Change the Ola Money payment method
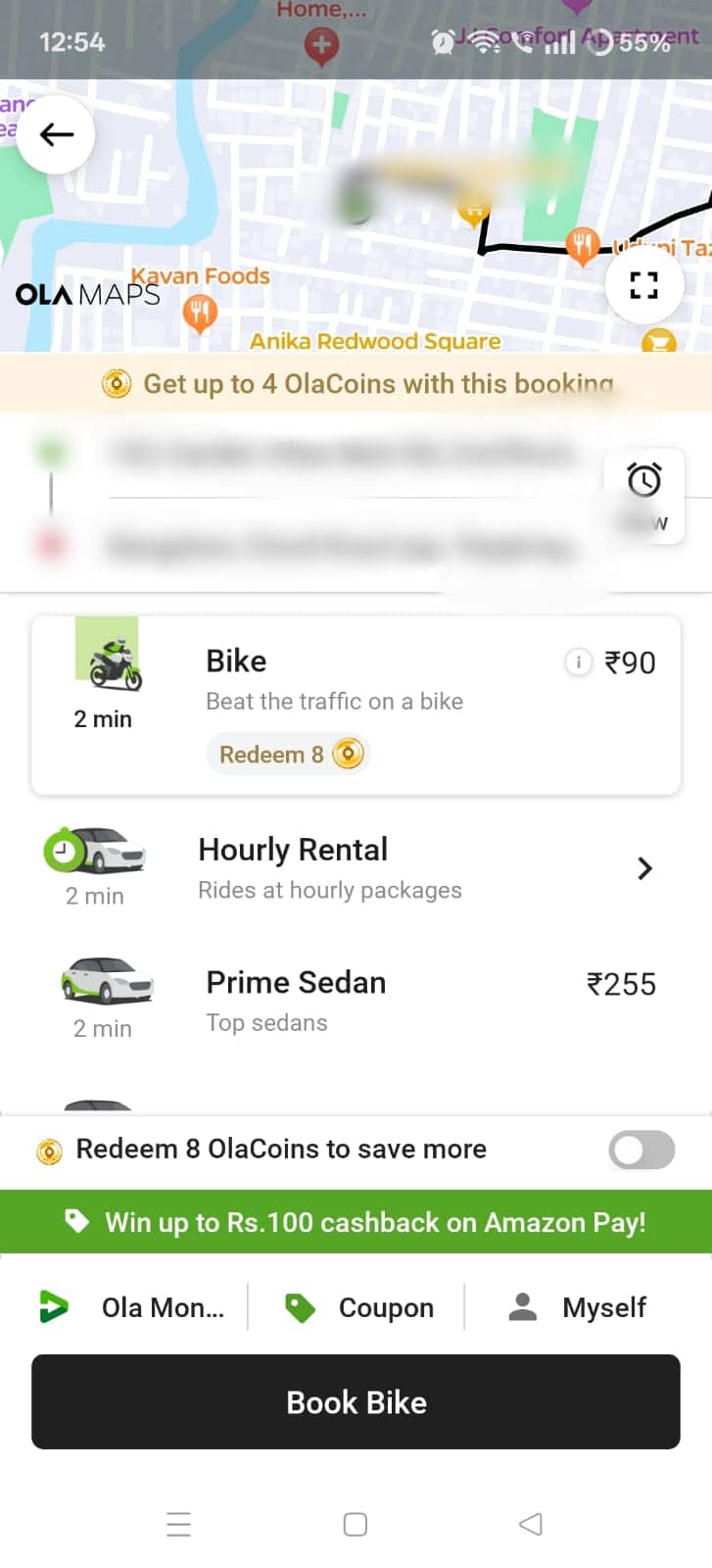The height and width of the screenshot is (1568, 712). (x=132, y=1307)
